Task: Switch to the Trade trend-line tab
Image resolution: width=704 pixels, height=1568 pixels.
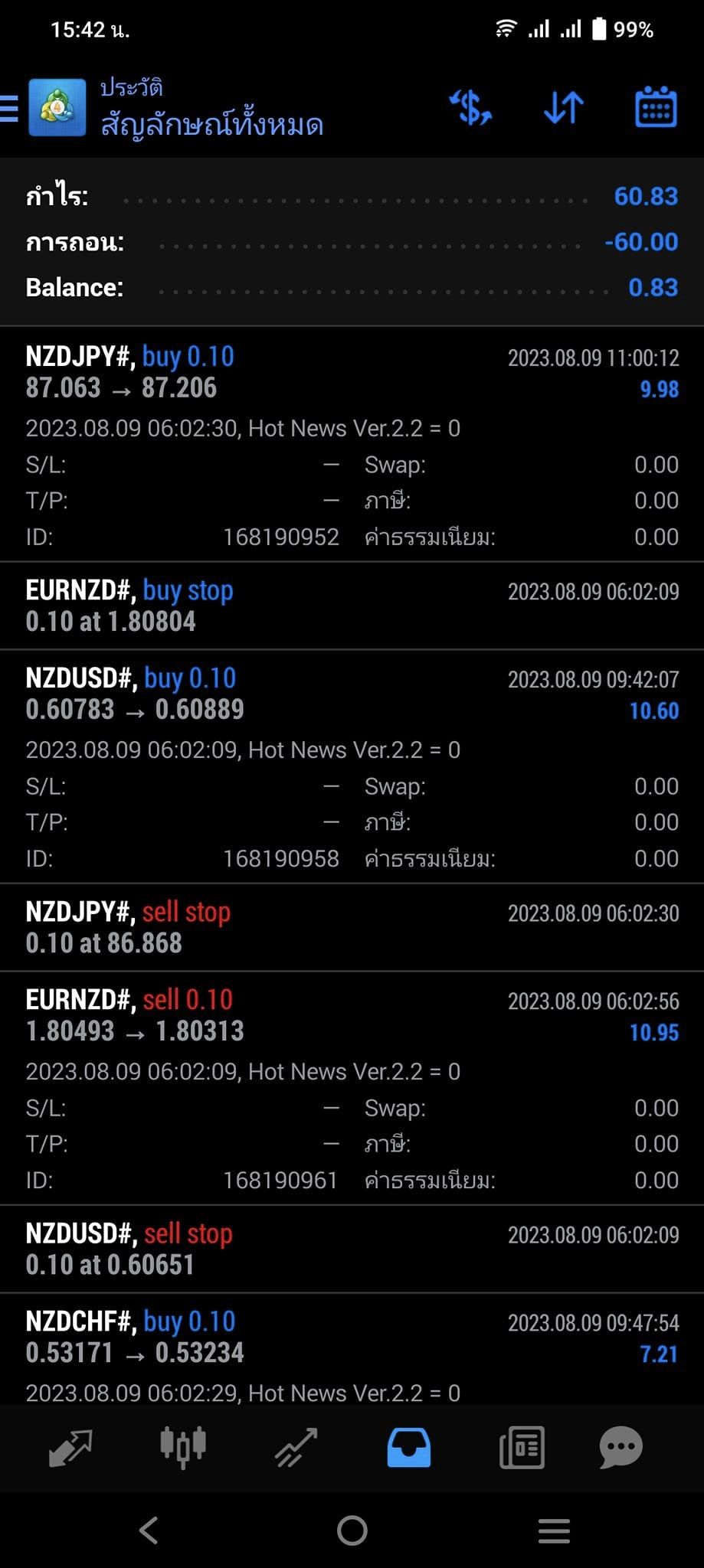Action: click(296, 1447)
